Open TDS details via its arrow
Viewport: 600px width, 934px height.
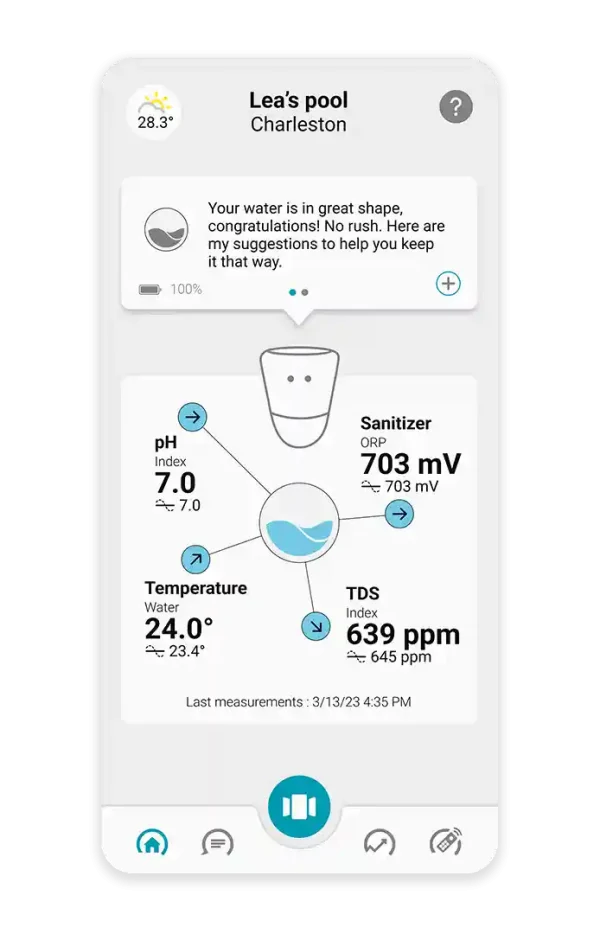(x=316, y=627)
